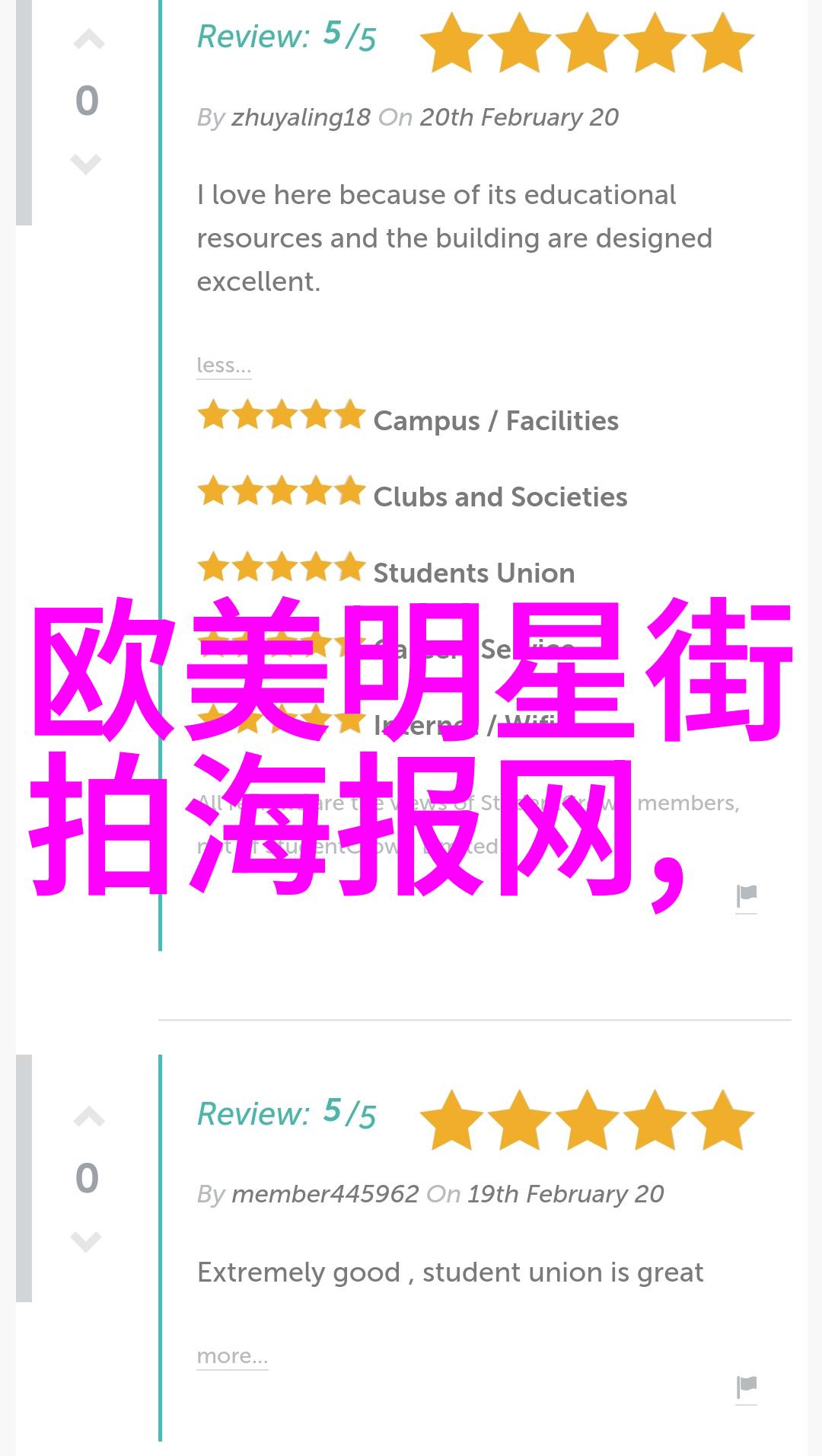Upvote zhuyaling18's review
Viewport: 822px width, 1456px height.
88,40
